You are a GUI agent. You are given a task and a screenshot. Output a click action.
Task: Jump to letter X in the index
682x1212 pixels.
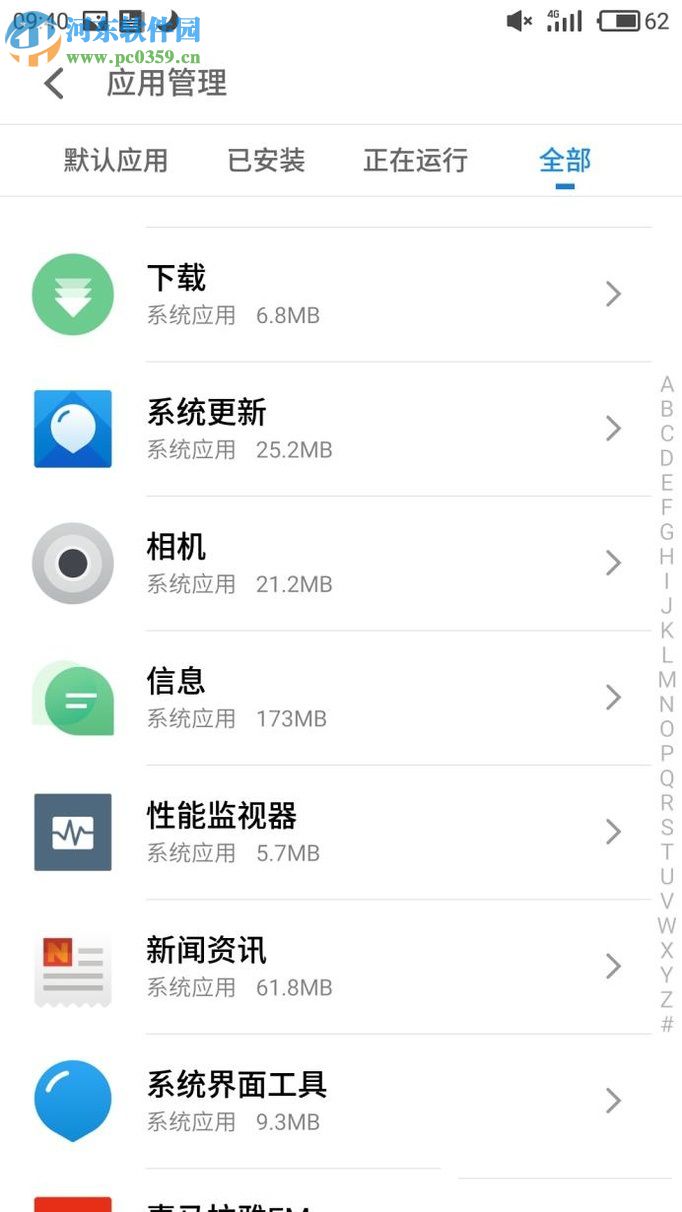667,950
